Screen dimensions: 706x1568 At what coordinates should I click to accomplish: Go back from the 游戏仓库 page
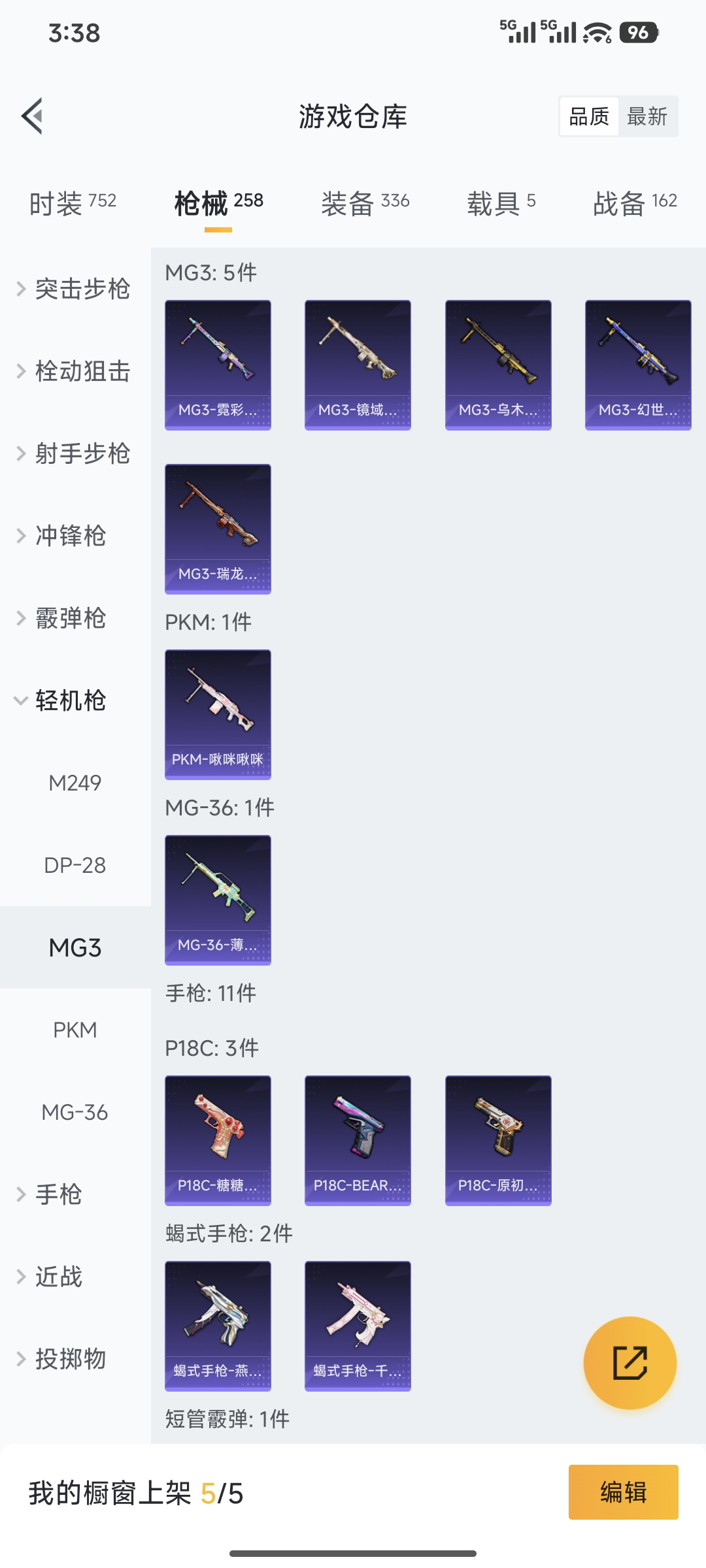pyautogui.click(x=33, y=116)
